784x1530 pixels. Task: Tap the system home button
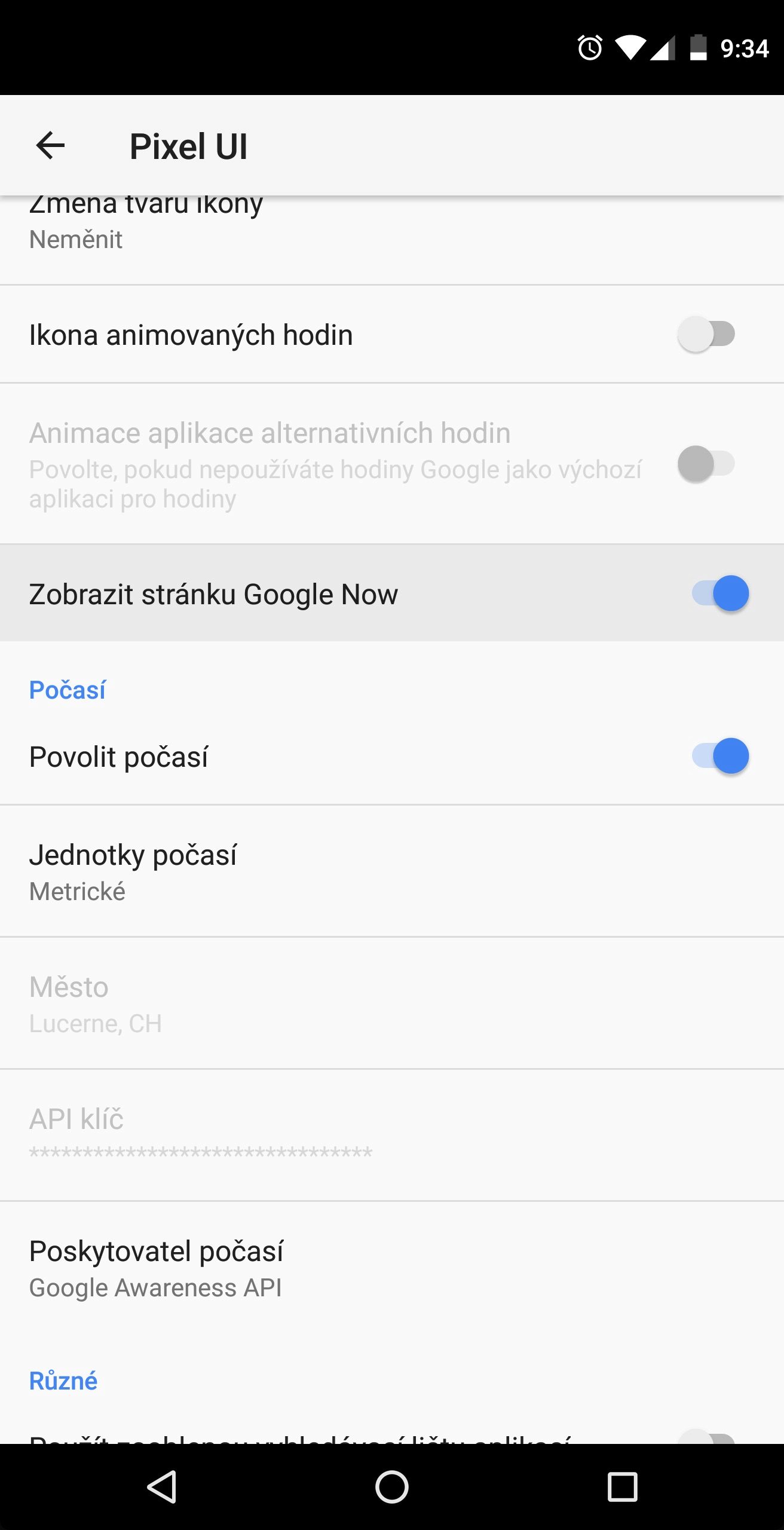click(x=392, y=1486)
